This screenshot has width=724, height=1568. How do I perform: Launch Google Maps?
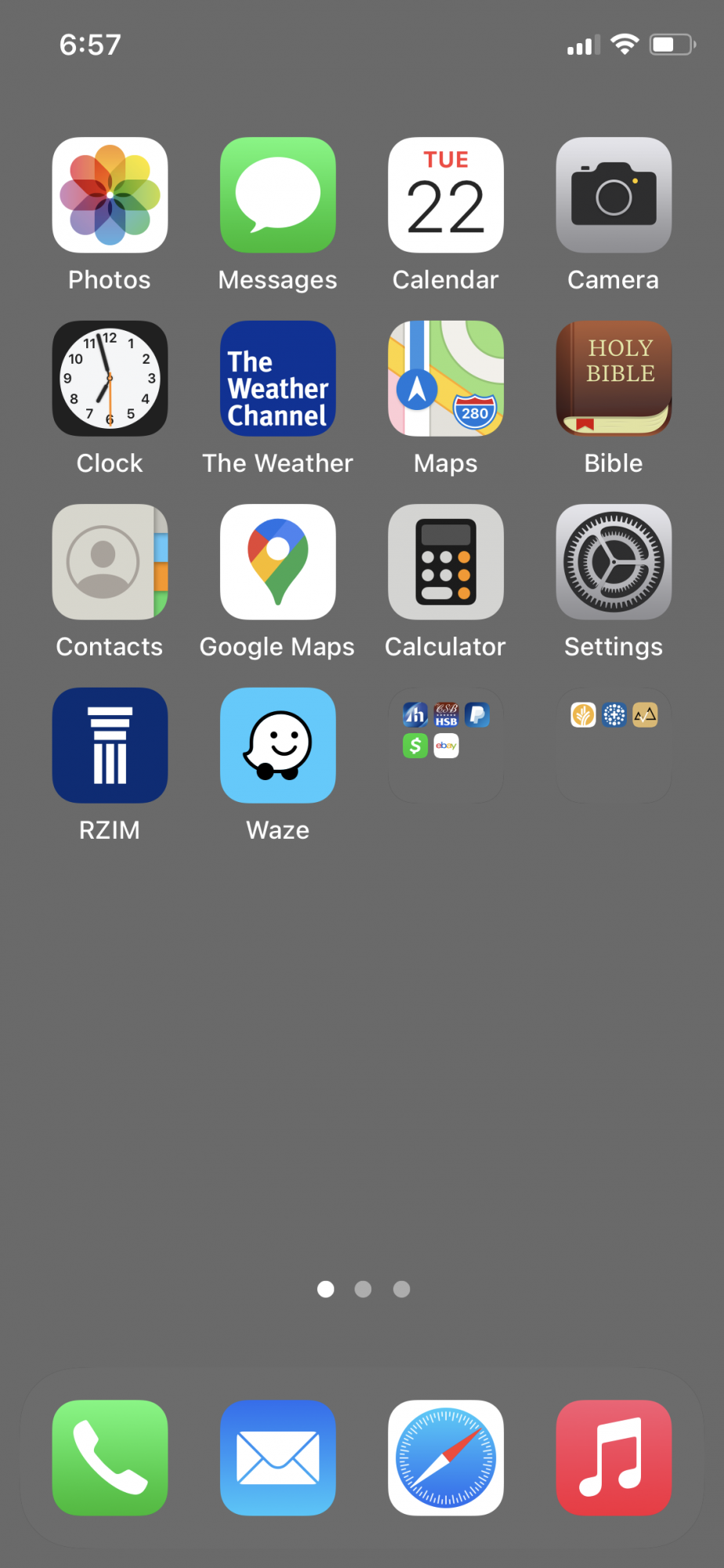pyautogui.click(x=277, y=562)
